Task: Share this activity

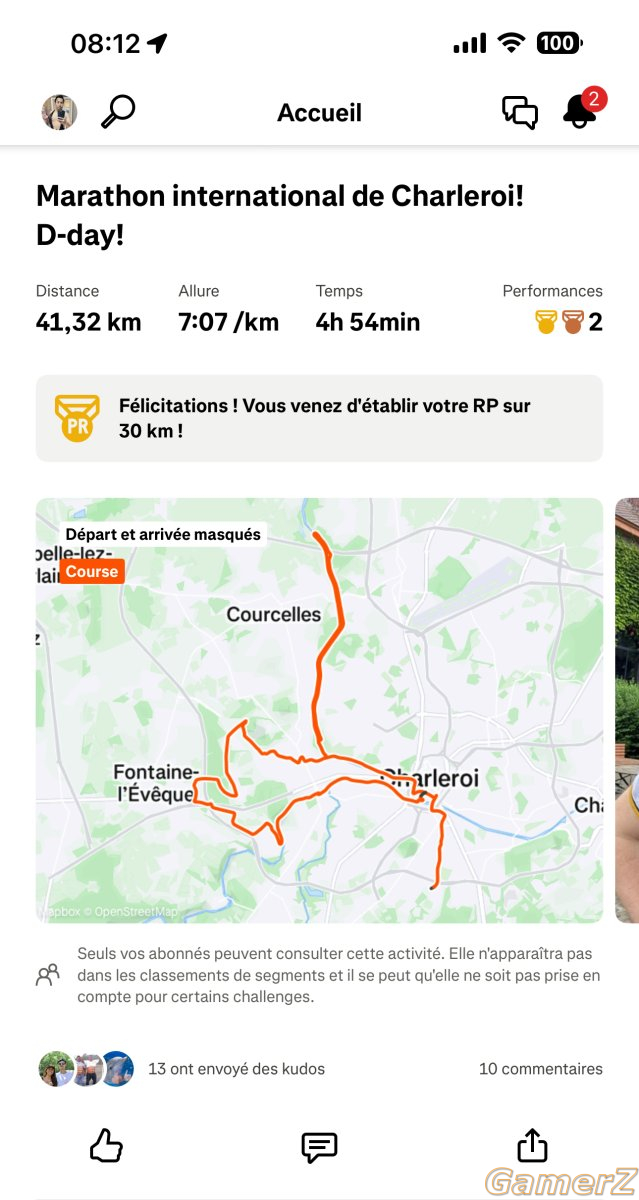Action: click(x=532, y=1146)
